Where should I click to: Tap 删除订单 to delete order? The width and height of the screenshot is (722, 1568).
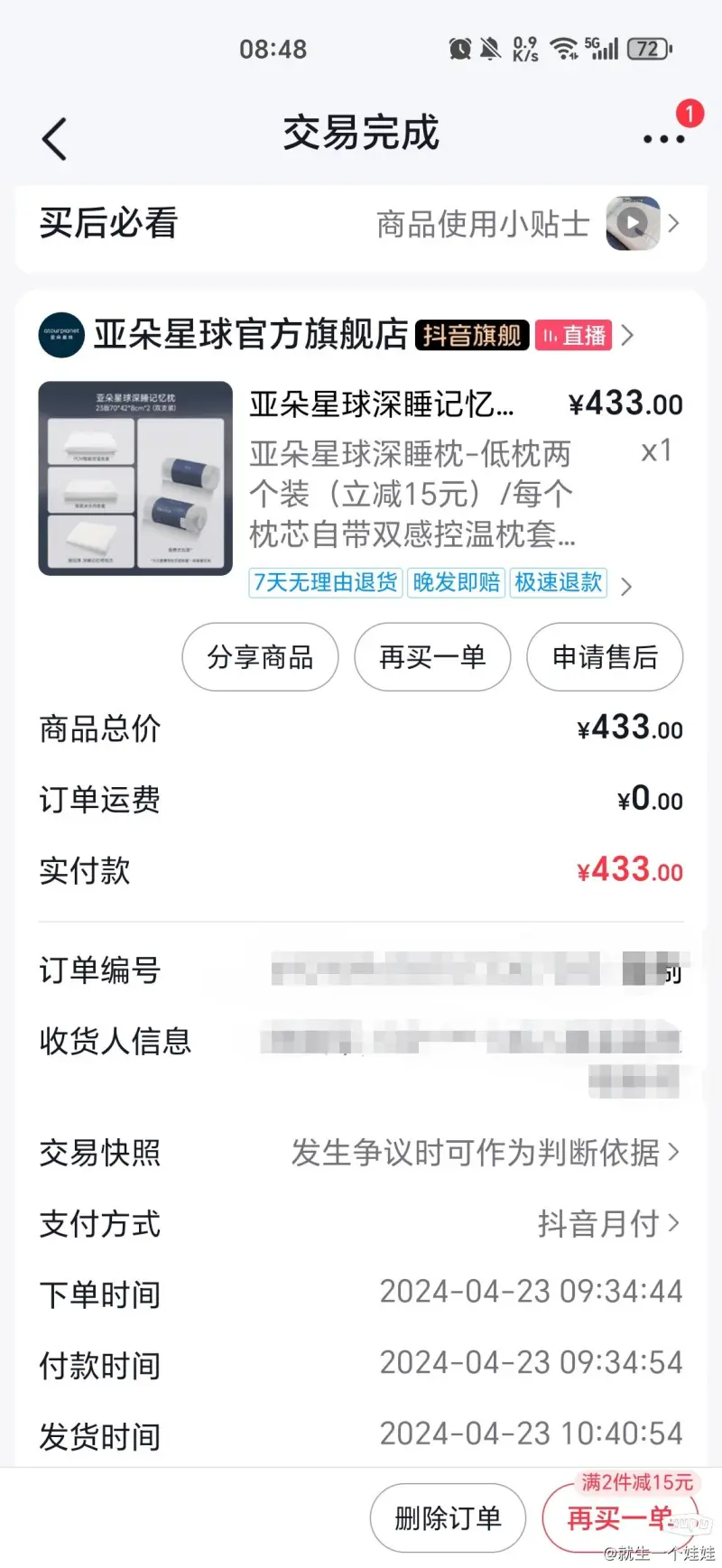(448, 1518)
